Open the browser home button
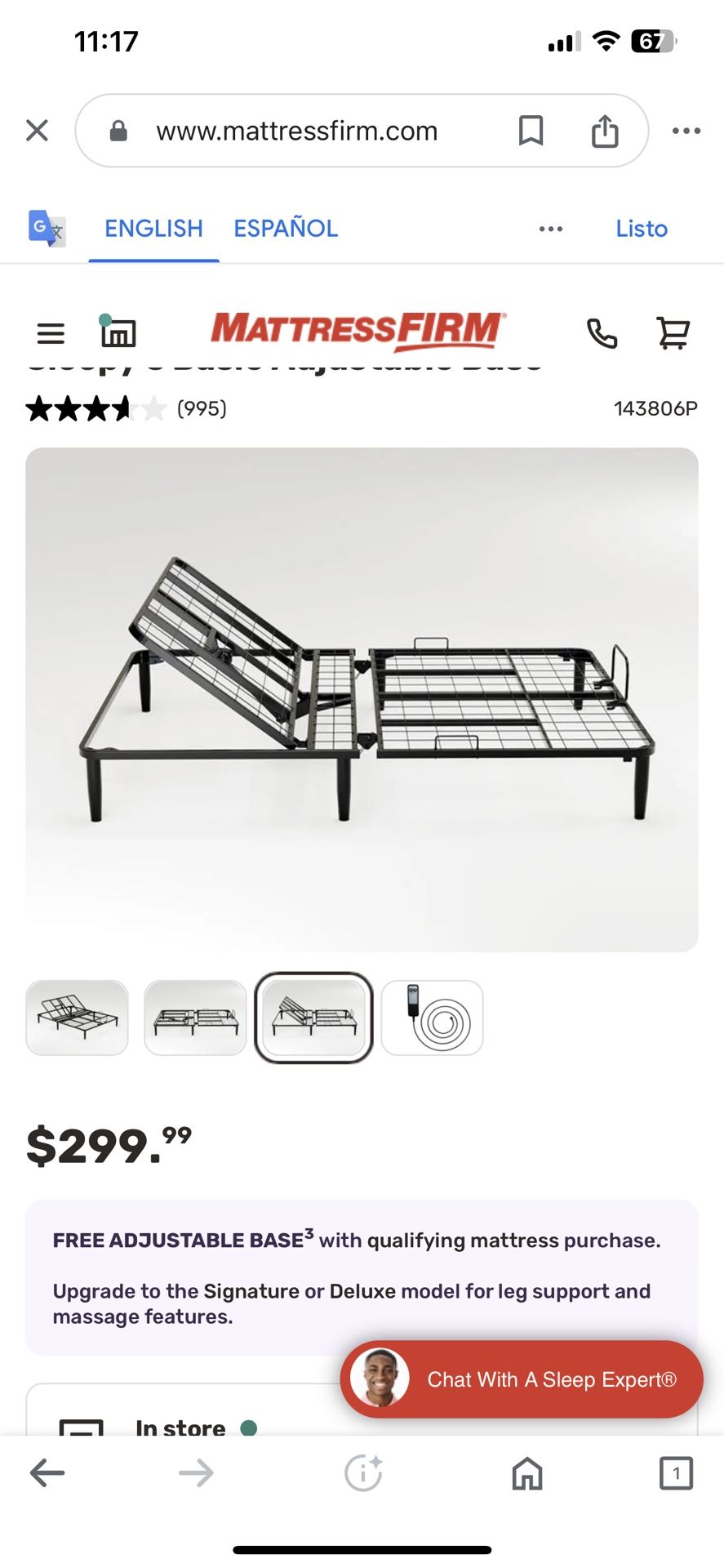This screenshot has height=1568, width=724. pos(527,1473)
